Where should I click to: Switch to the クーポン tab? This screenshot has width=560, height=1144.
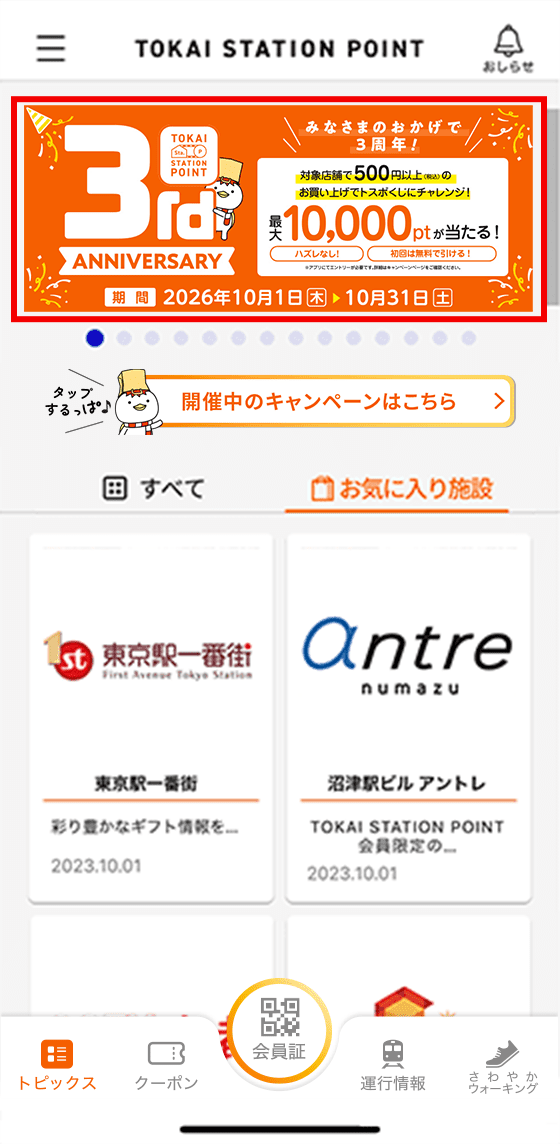click(166, 1065)
